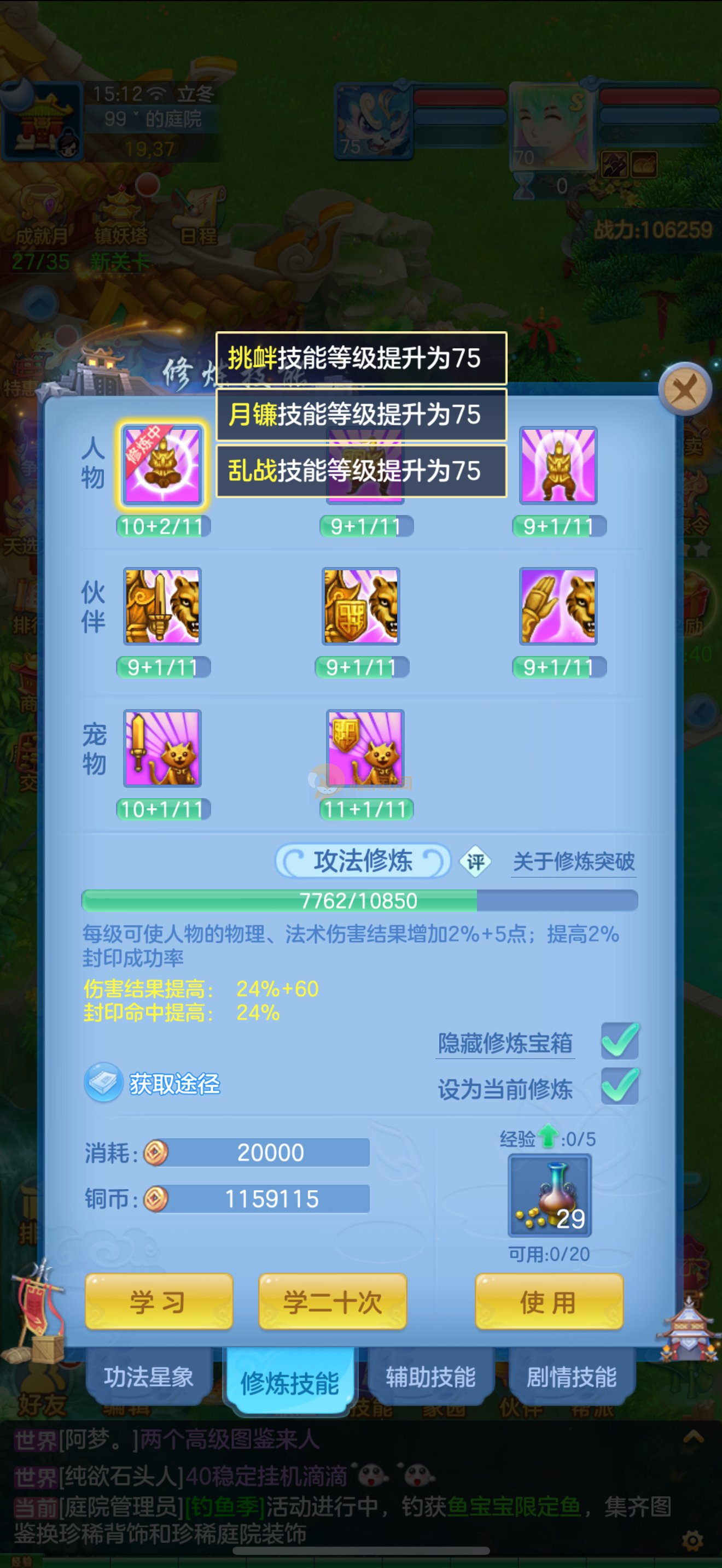Tap 学二十次 to learn twenty times
The image size is (722, 1568).
pyautogui.click(x=333, y=1301)
